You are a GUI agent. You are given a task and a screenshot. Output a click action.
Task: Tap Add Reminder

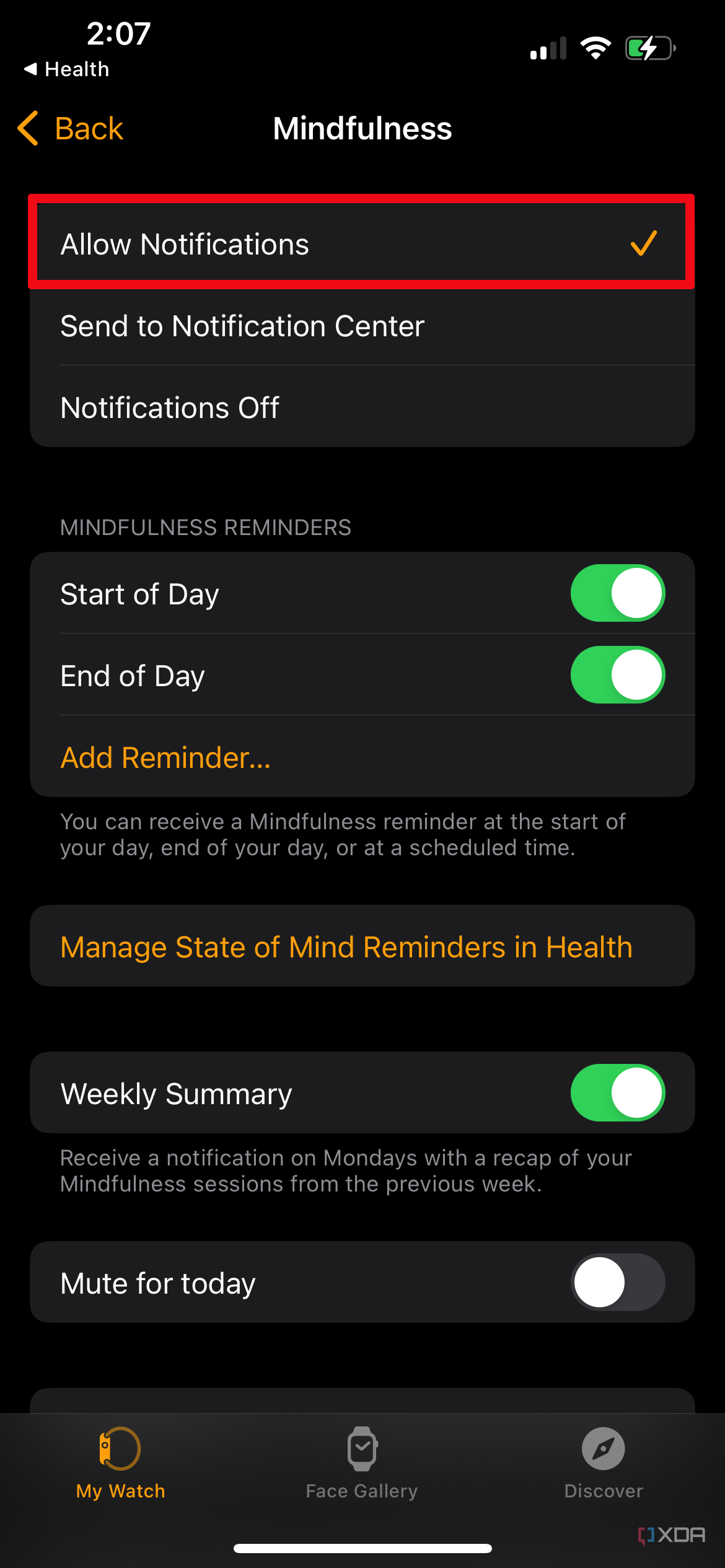click(x=165, y=757)
